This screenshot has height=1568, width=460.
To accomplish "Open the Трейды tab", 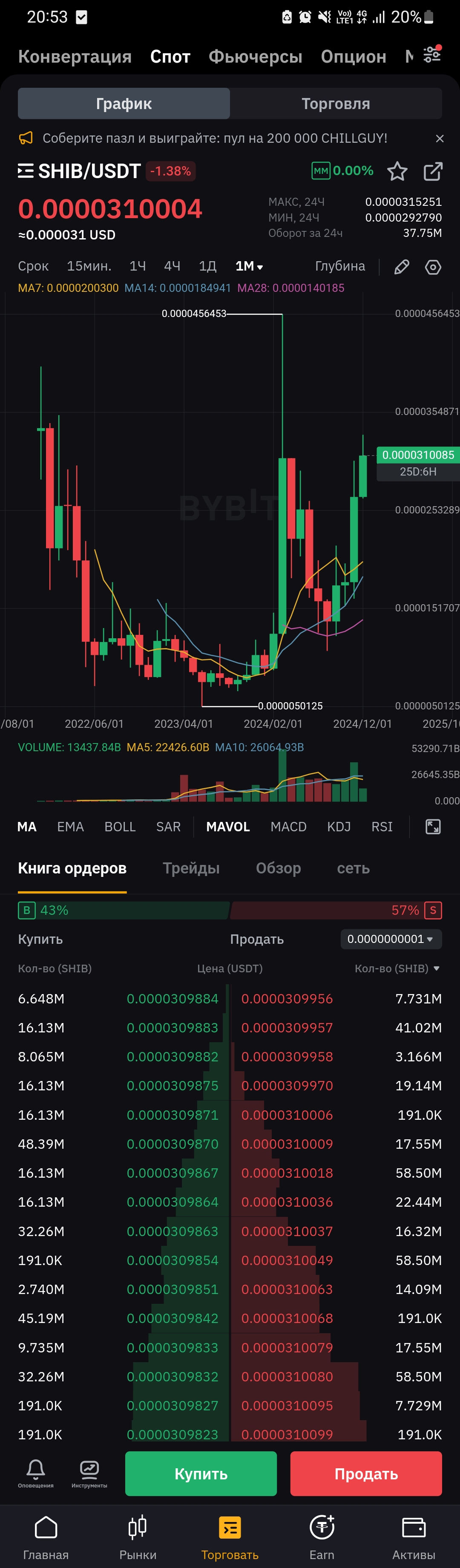I will click(191, 868).
